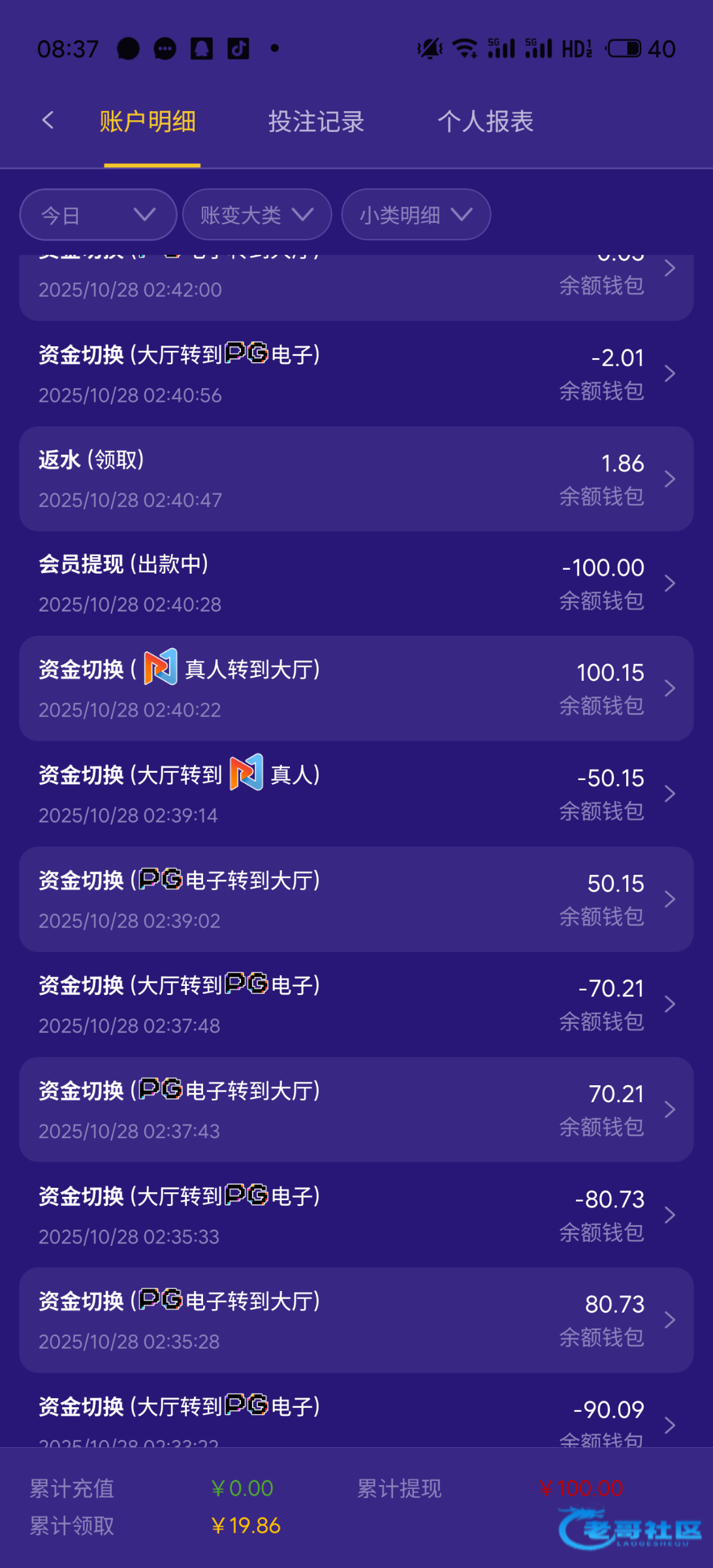Open the 返水 (领取) 1.86 record
The width and height of the screenshot is (713, 1568).
356,479
